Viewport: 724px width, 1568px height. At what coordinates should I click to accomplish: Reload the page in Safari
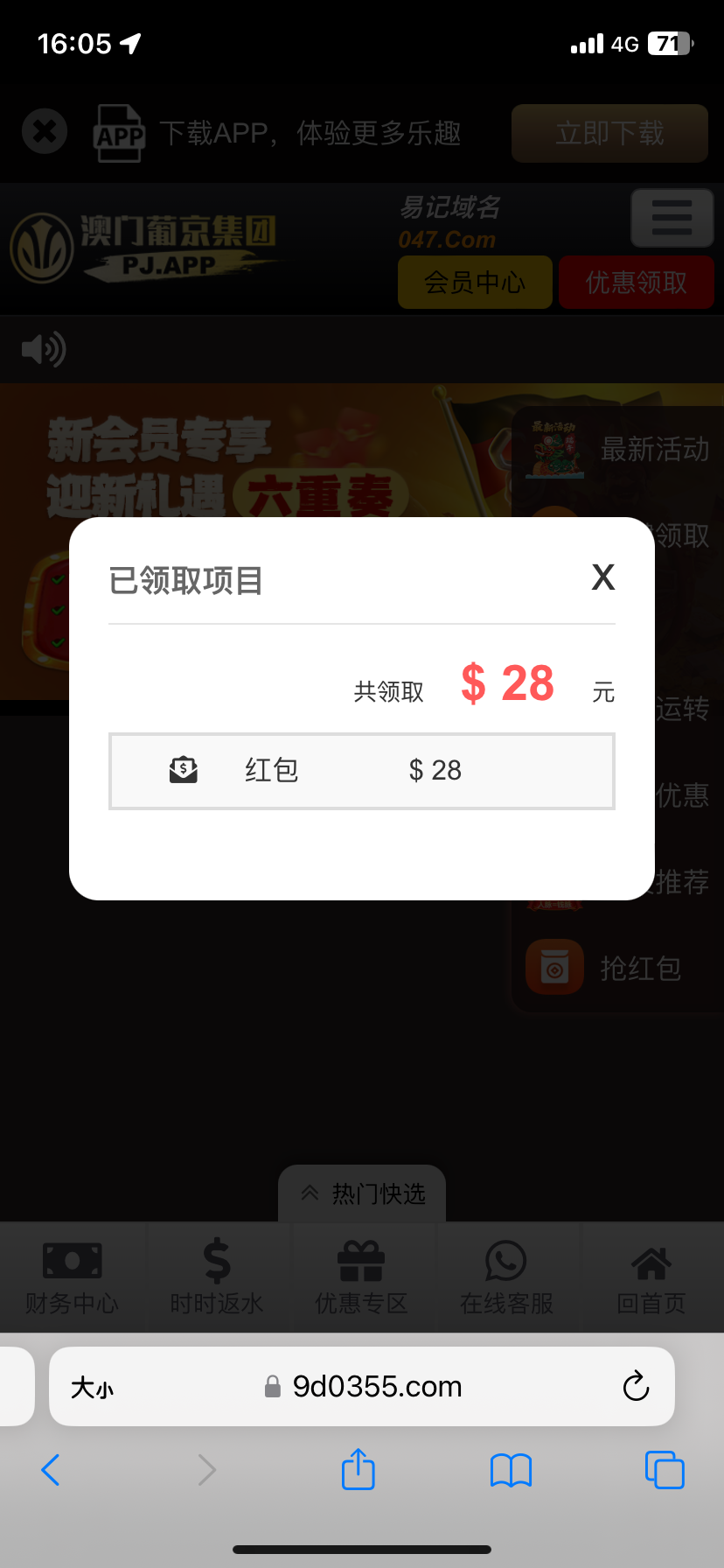[x=636, y=1386]
